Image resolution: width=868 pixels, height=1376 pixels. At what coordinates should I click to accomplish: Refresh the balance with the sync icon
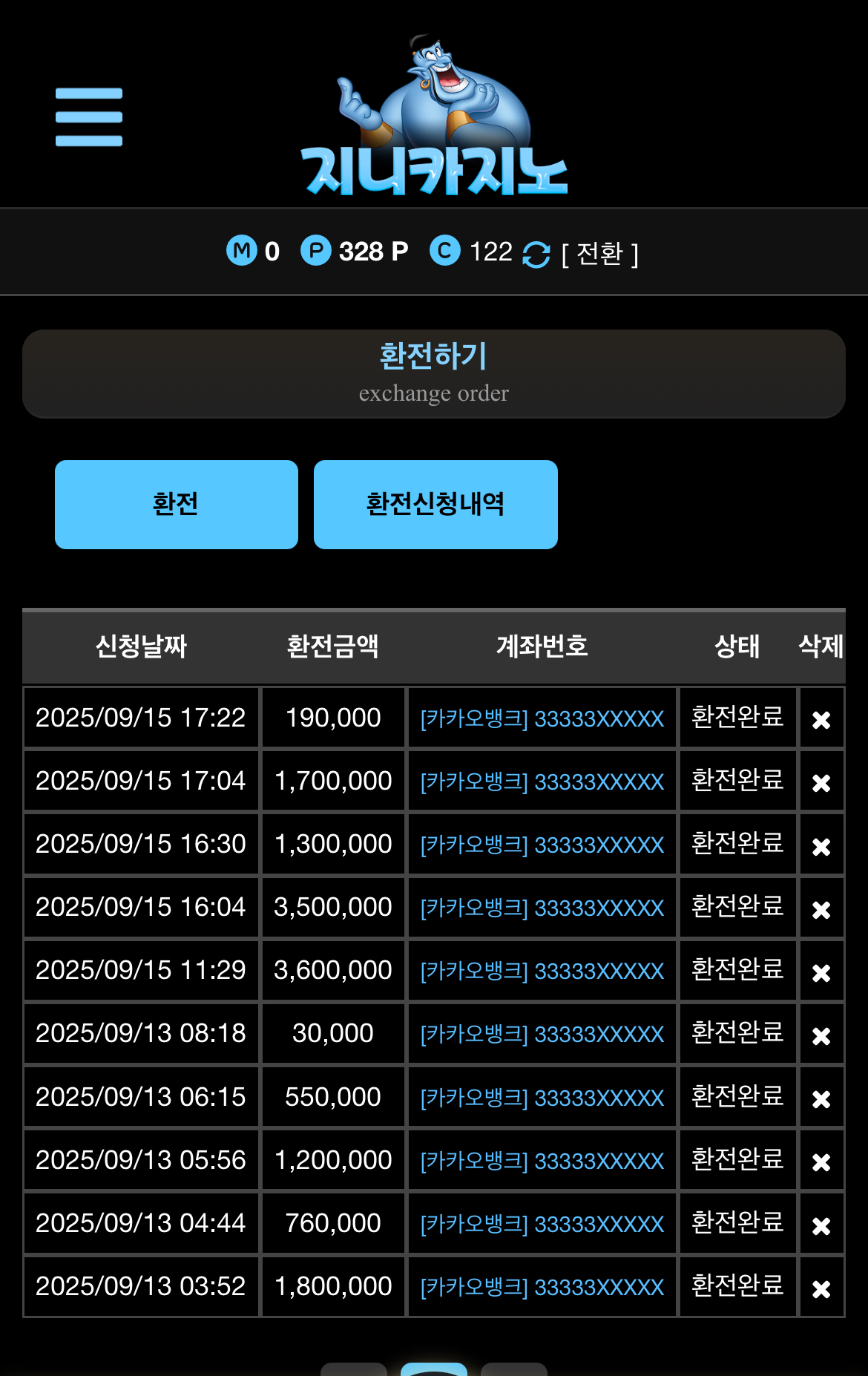tap(536, 255)
